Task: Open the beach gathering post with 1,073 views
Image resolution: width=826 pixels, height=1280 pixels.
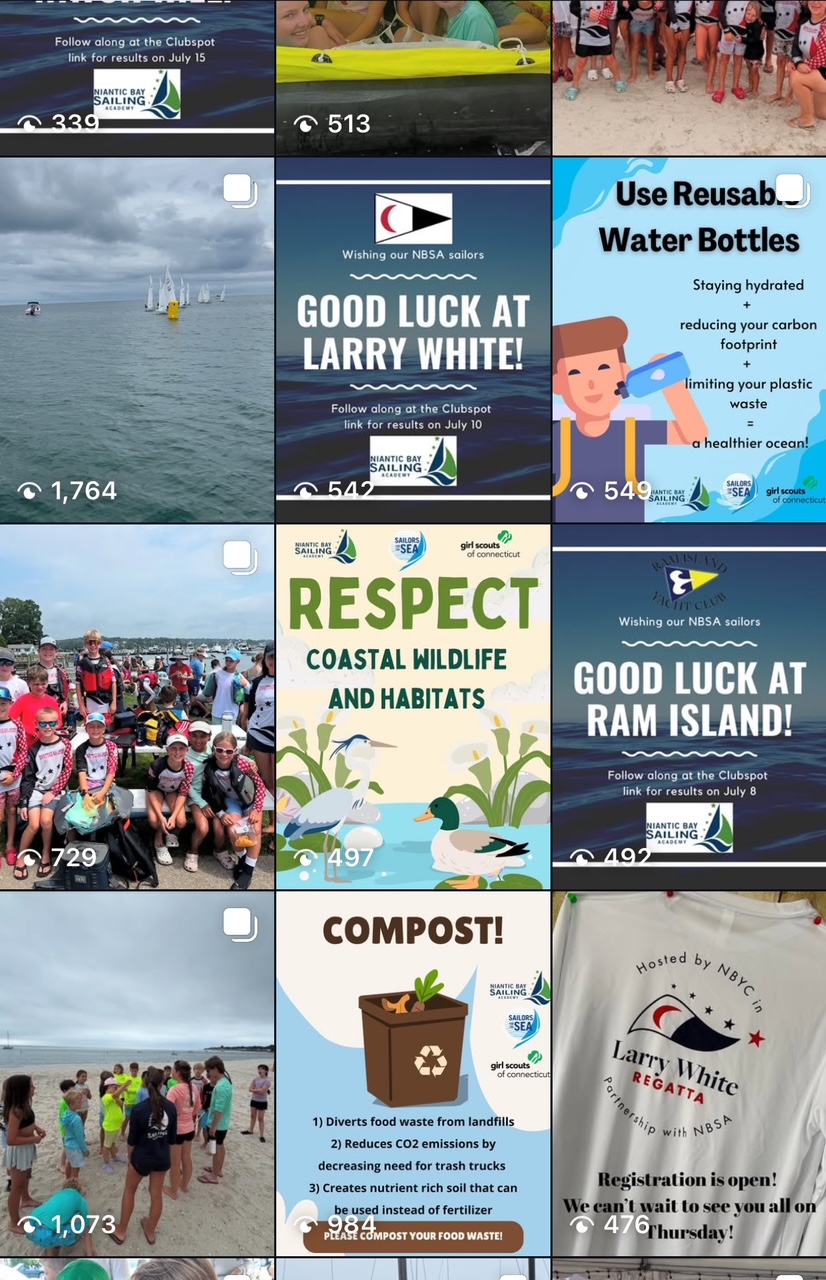Action: 137,1074
